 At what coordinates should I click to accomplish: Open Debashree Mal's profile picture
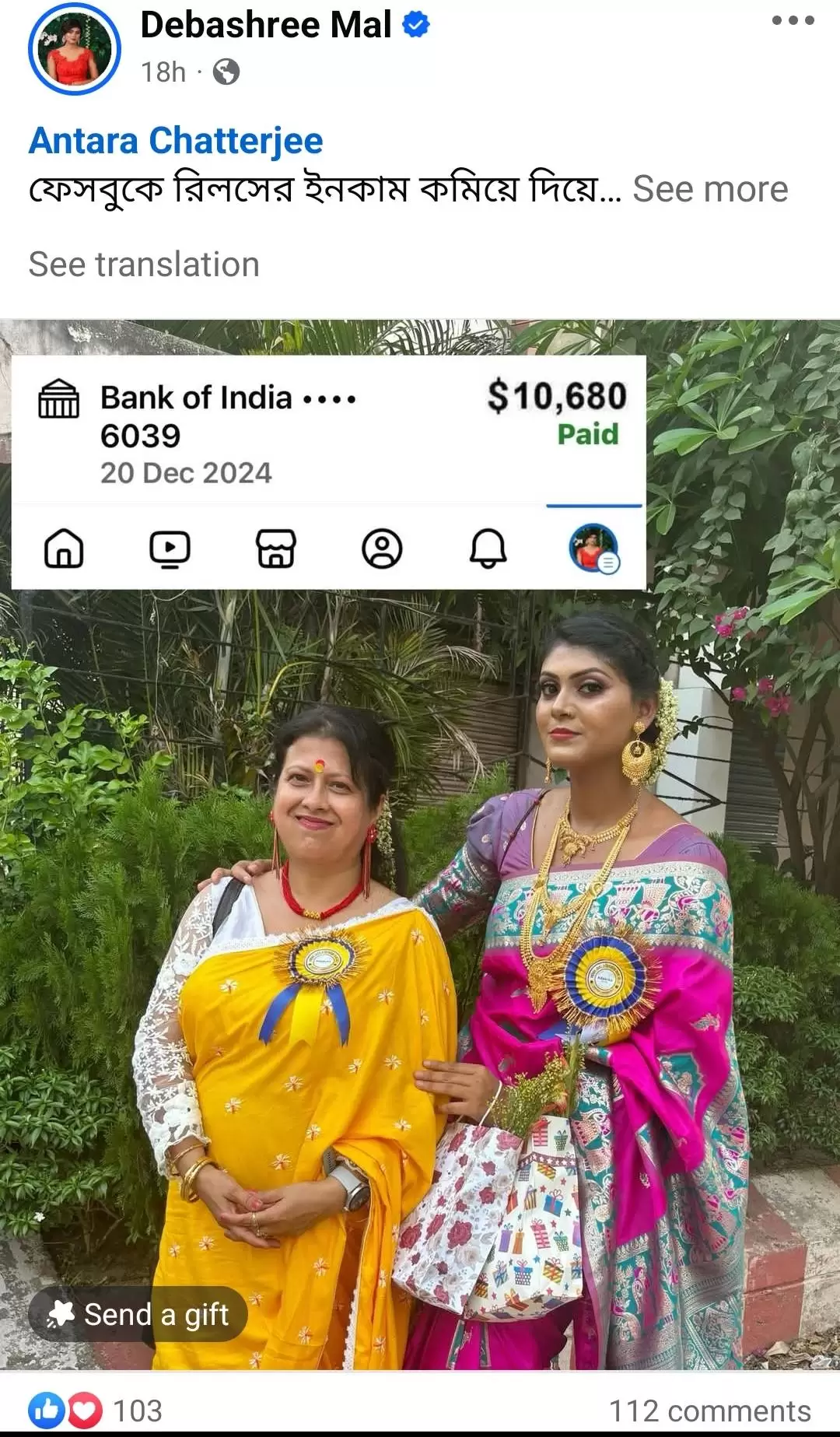[x=75, y=49]
